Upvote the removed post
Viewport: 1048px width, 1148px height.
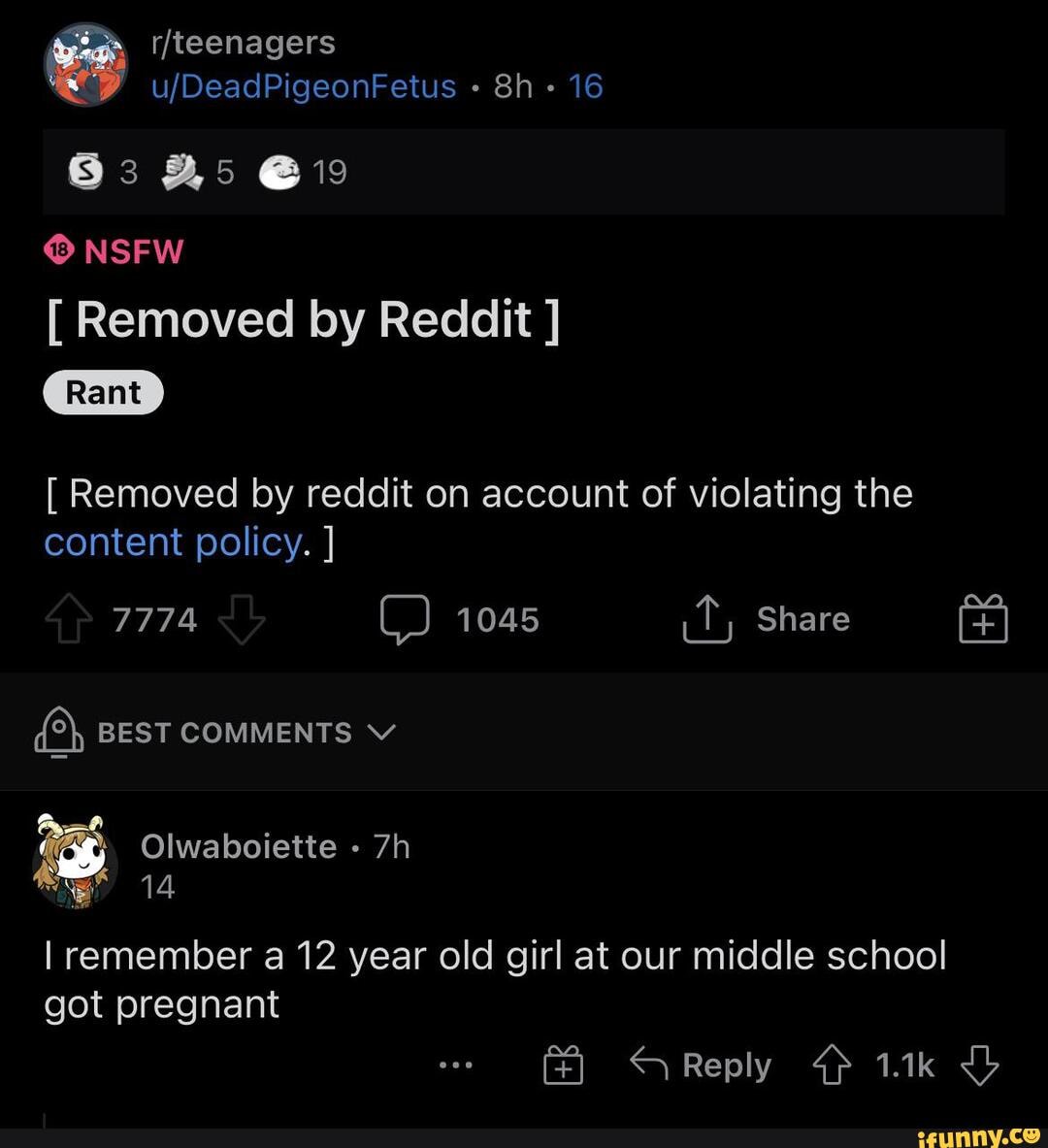coord(67,620)
